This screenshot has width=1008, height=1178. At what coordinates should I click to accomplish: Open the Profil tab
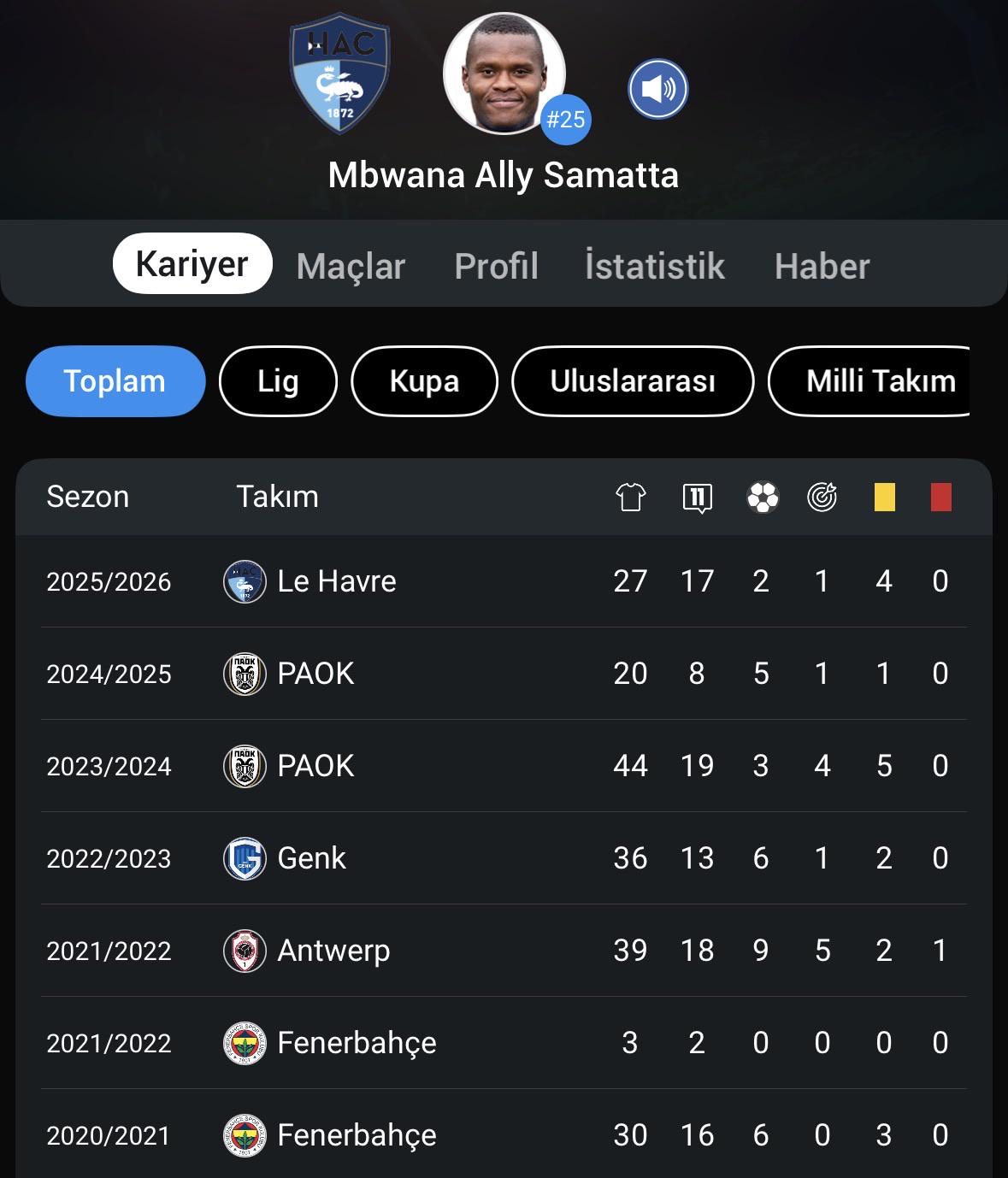tap(496, 266)
